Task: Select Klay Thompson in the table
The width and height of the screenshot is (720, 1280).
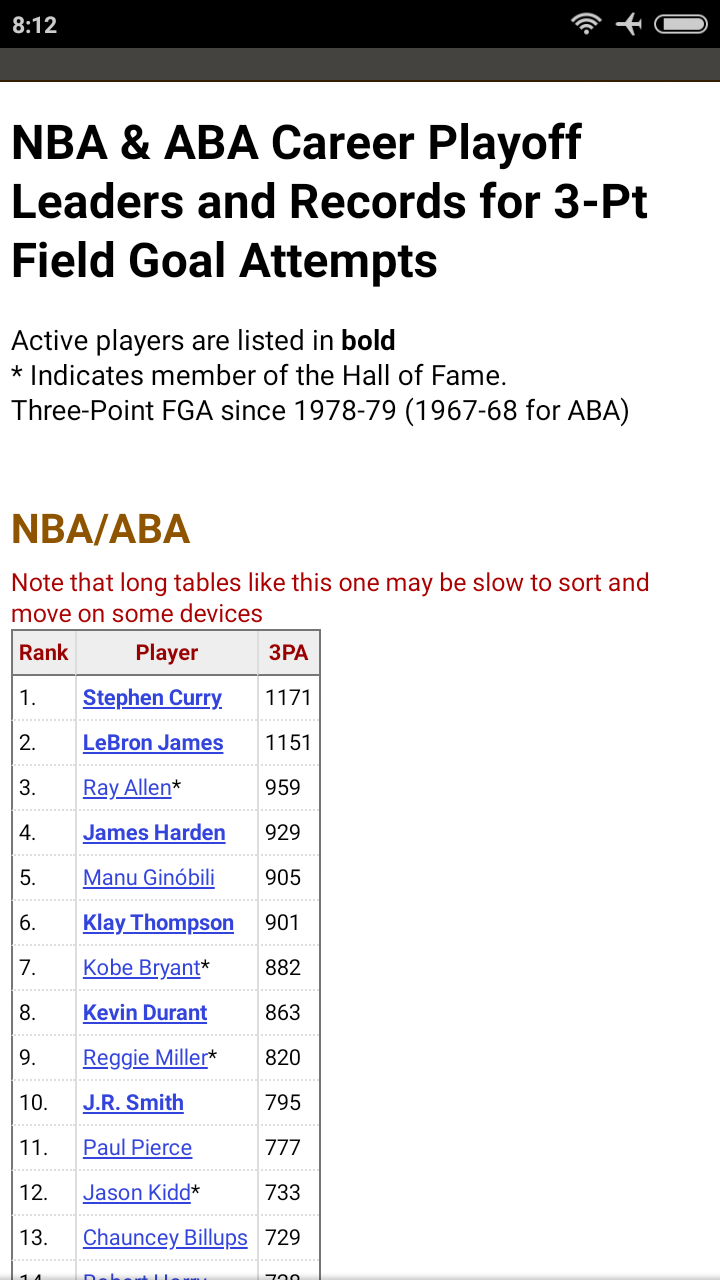Action: (x=158, y=923)
